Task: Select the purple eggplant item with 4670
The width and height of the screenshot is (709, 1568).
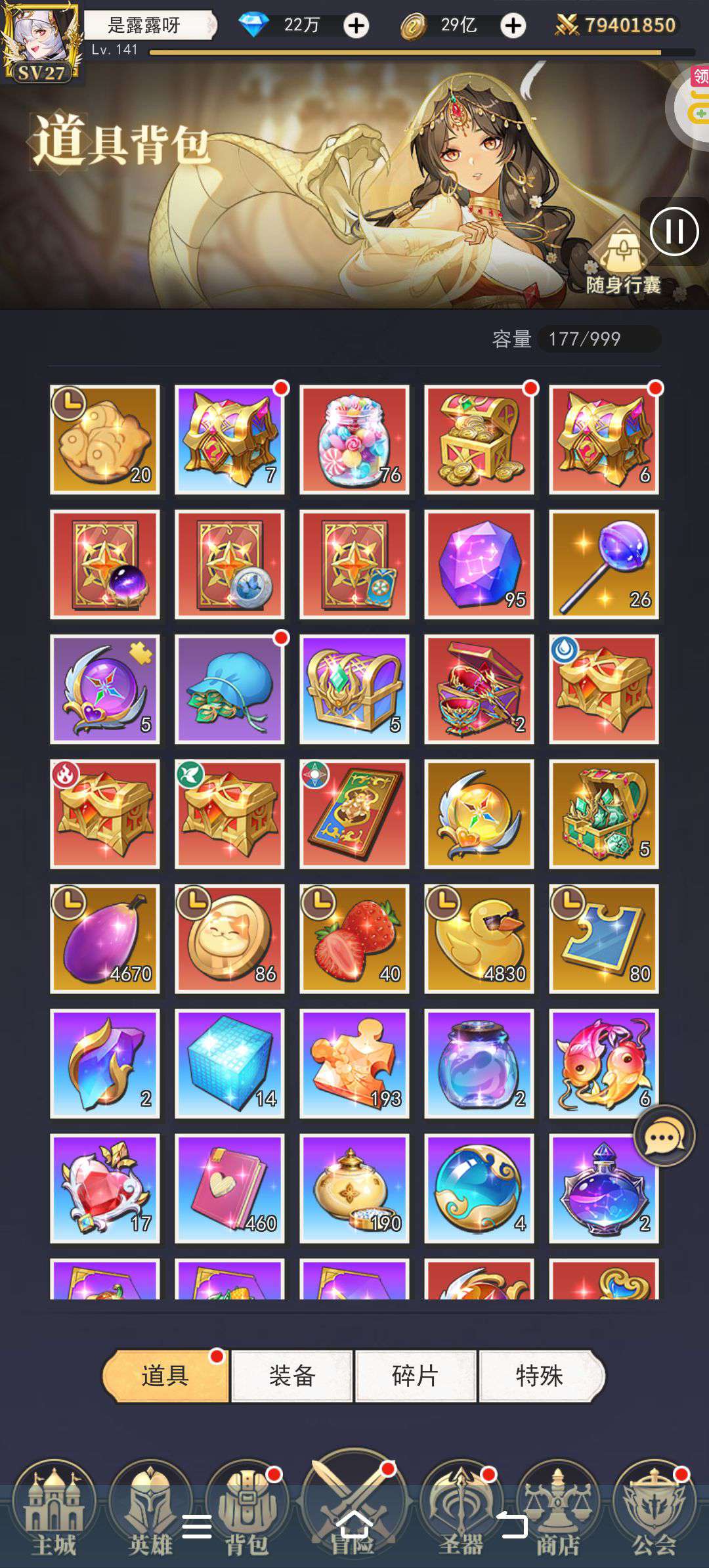Action: coord(105,938)
